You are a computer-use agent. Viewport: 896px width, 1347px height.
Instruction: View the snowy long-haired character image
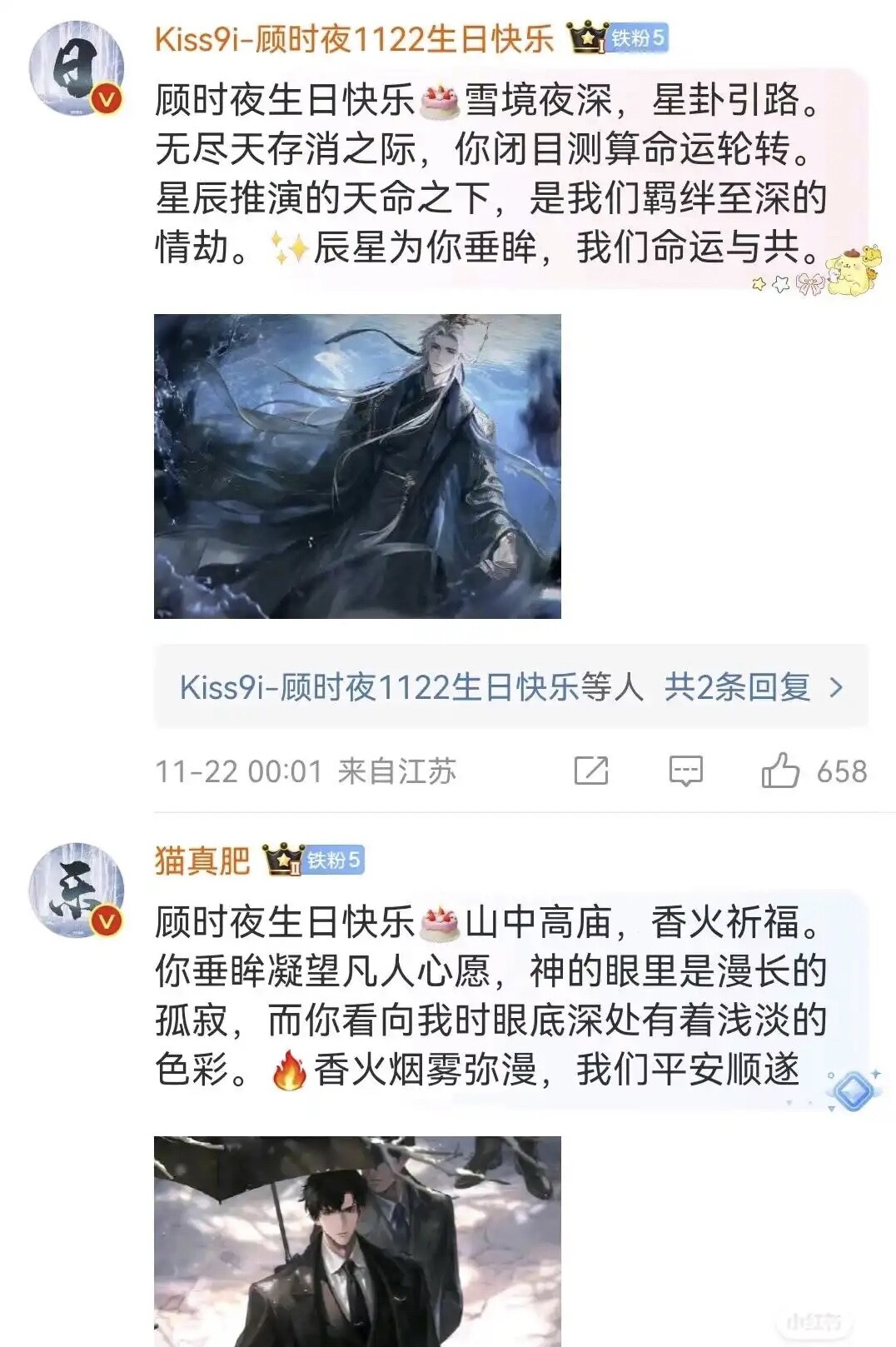[x=357, y=466]
